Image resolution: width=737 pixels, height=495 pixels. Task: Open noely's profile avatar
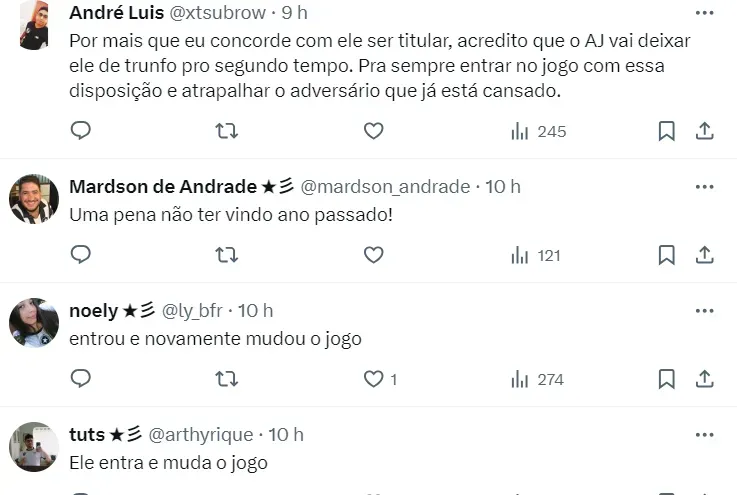(34, 322)
